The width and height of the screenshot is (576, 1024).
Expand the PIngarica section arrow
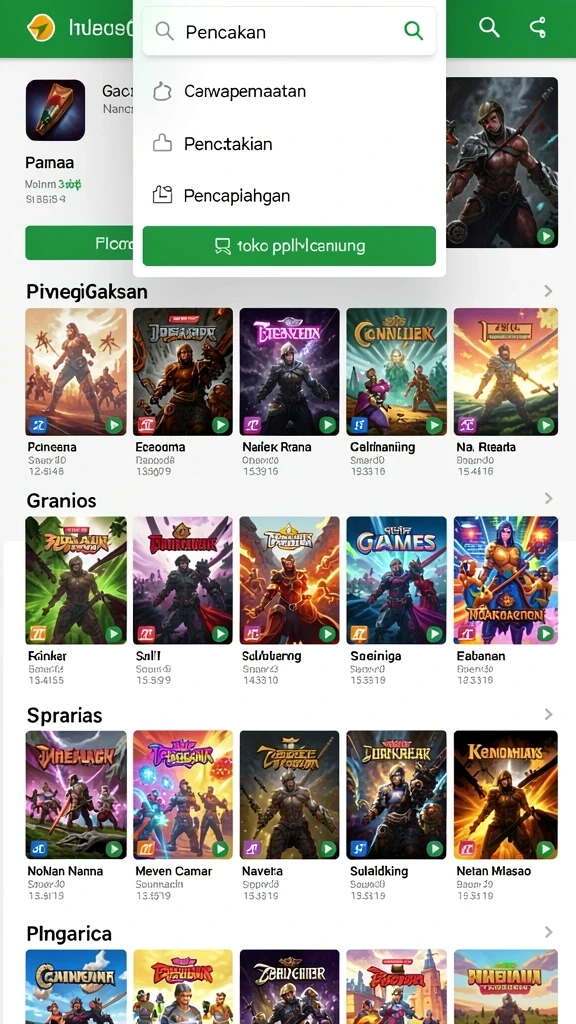548,932
